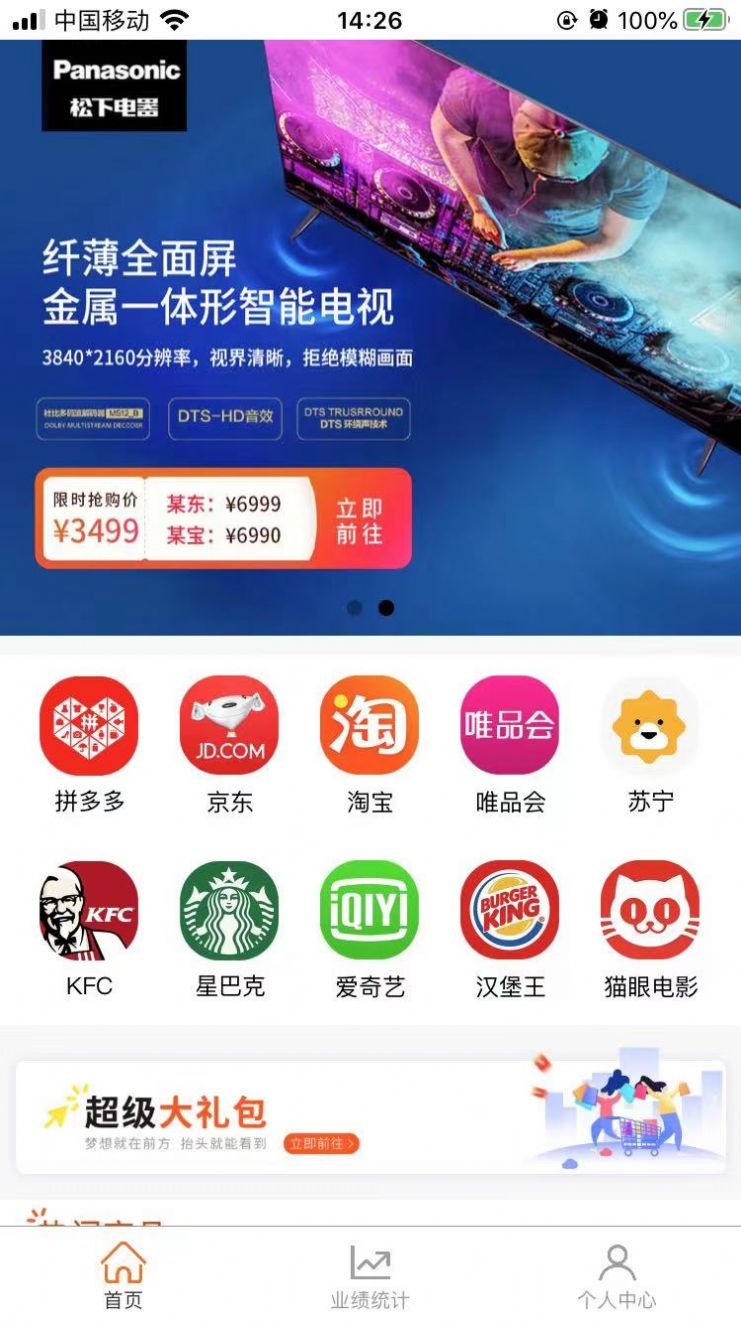The image size is (741, 1325).
Task: Open the Panasonic TV advertisement banner
Action: pyautogui.click(x=370, y=300)
